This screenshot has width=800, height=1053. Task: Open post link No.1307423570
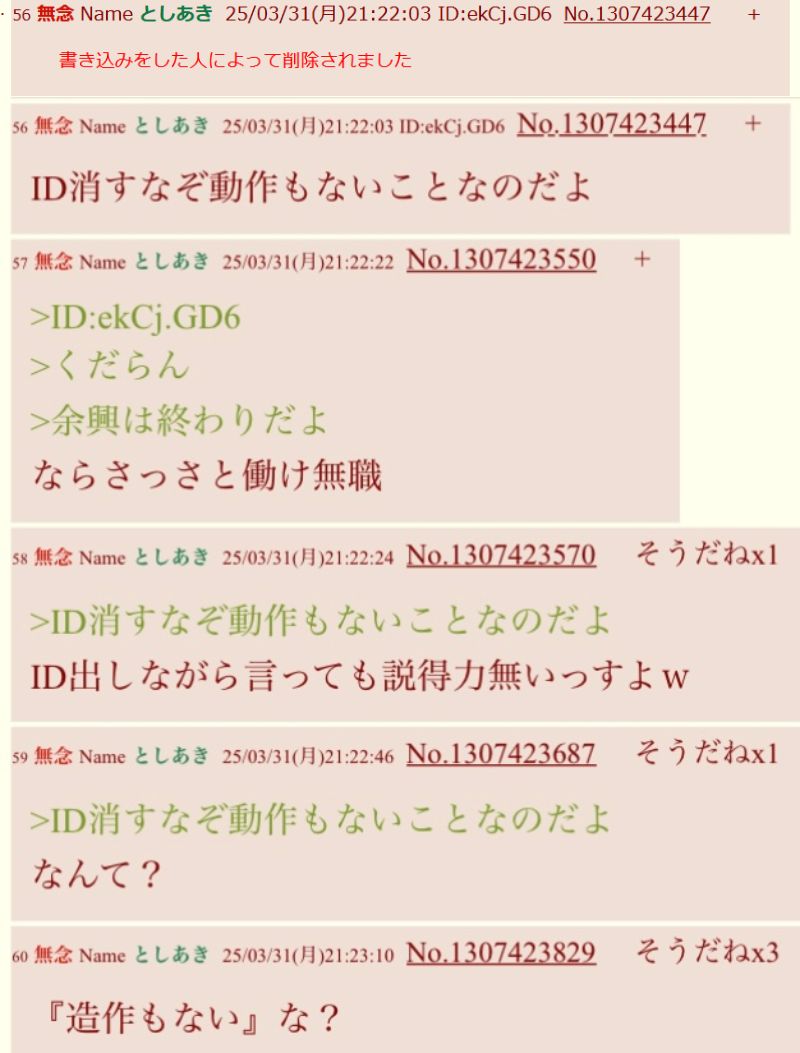(501, 555)
